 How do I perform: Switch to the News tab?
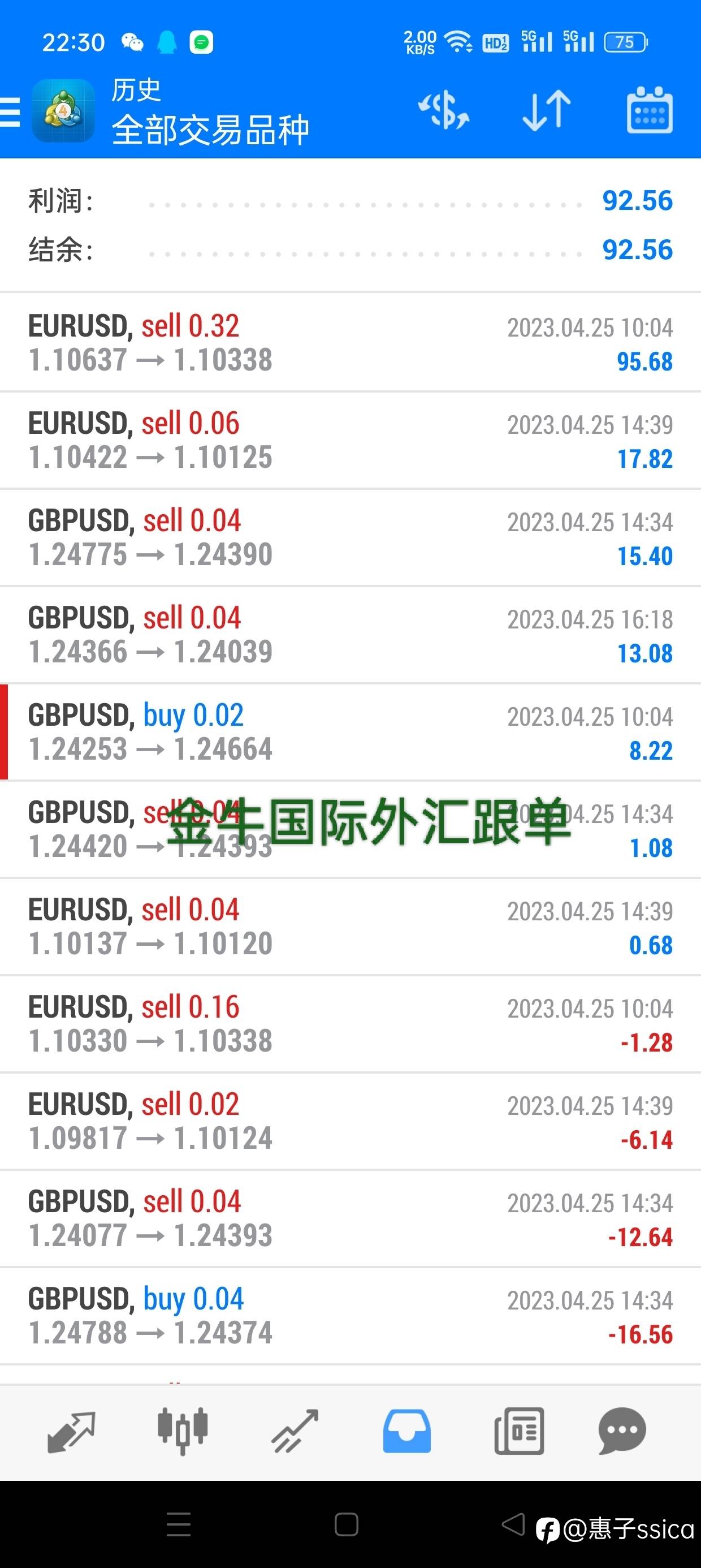pos(519,1432)
